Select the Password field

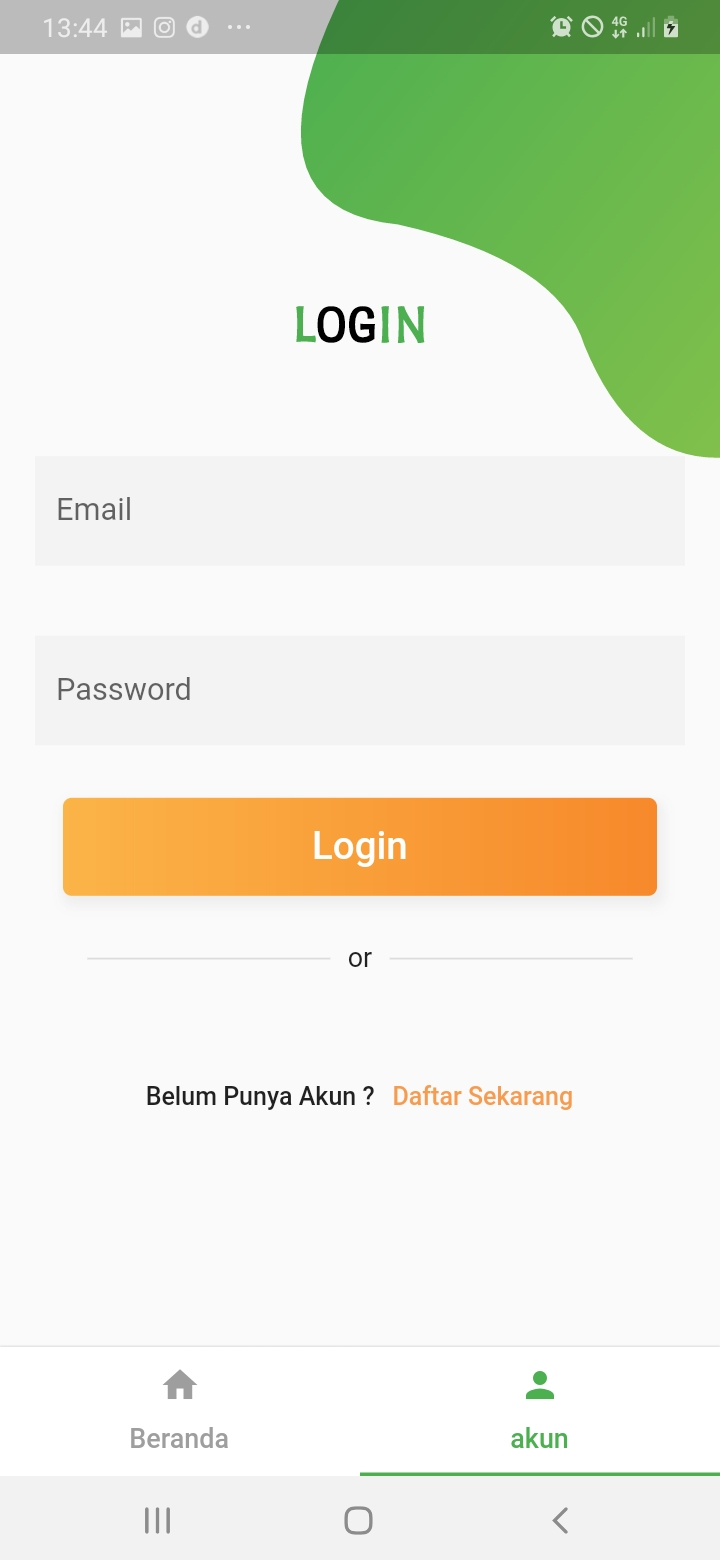point(360,690)
